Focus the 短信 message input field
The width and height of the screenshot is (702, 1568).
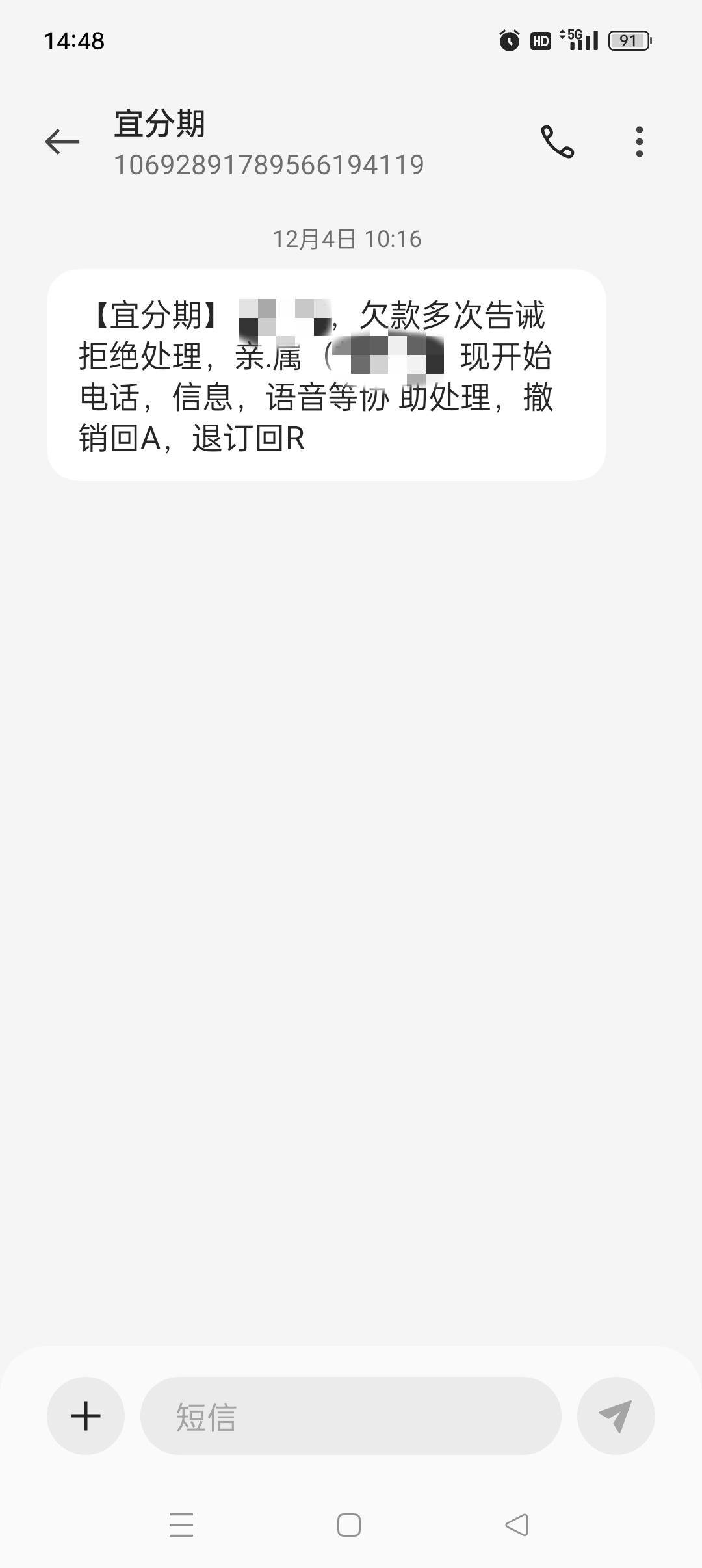point(351,1416)
